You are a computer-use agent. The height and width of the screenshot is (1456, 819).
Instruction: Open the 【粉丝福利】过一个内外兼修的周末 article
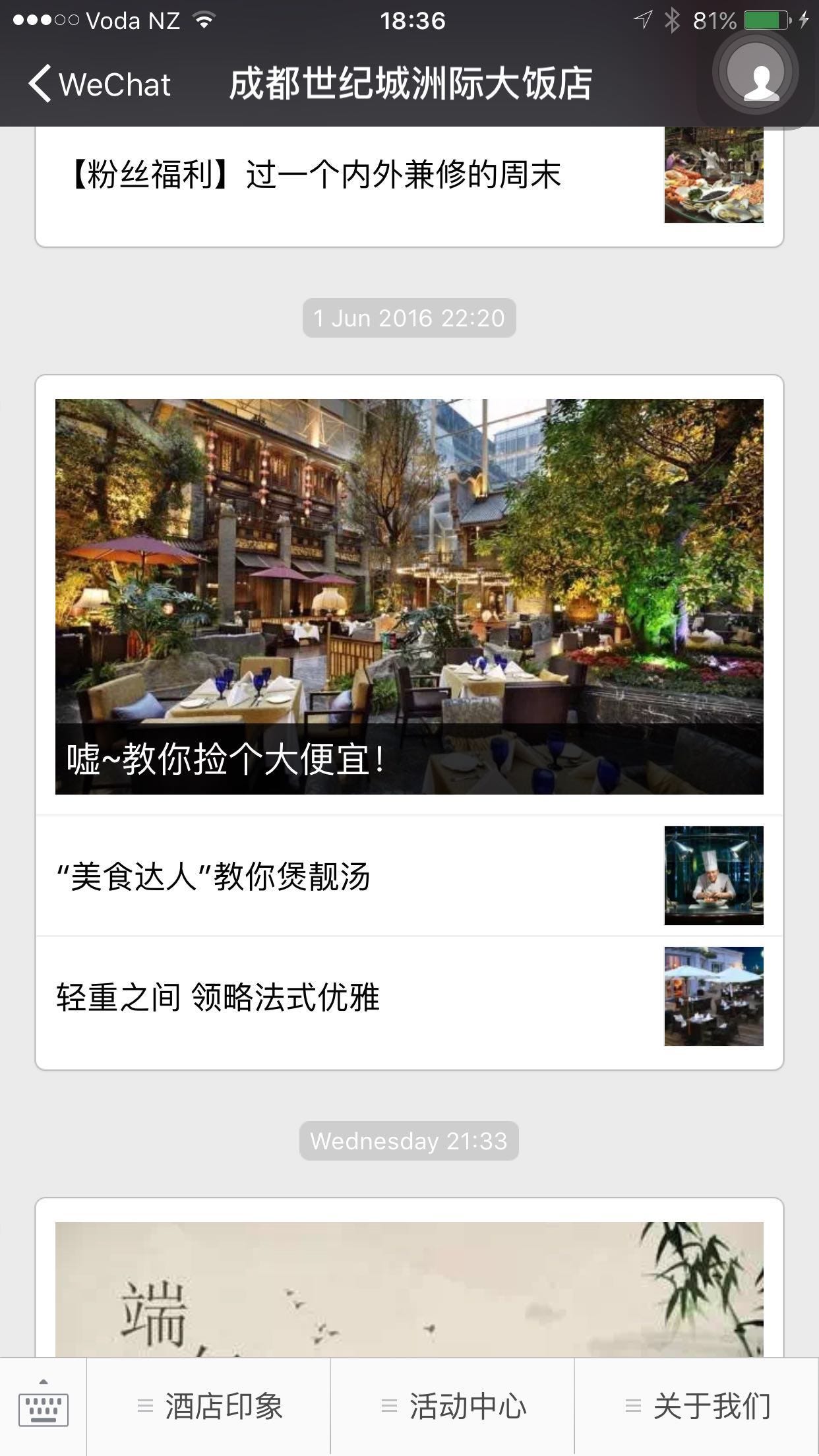(409, 177)
